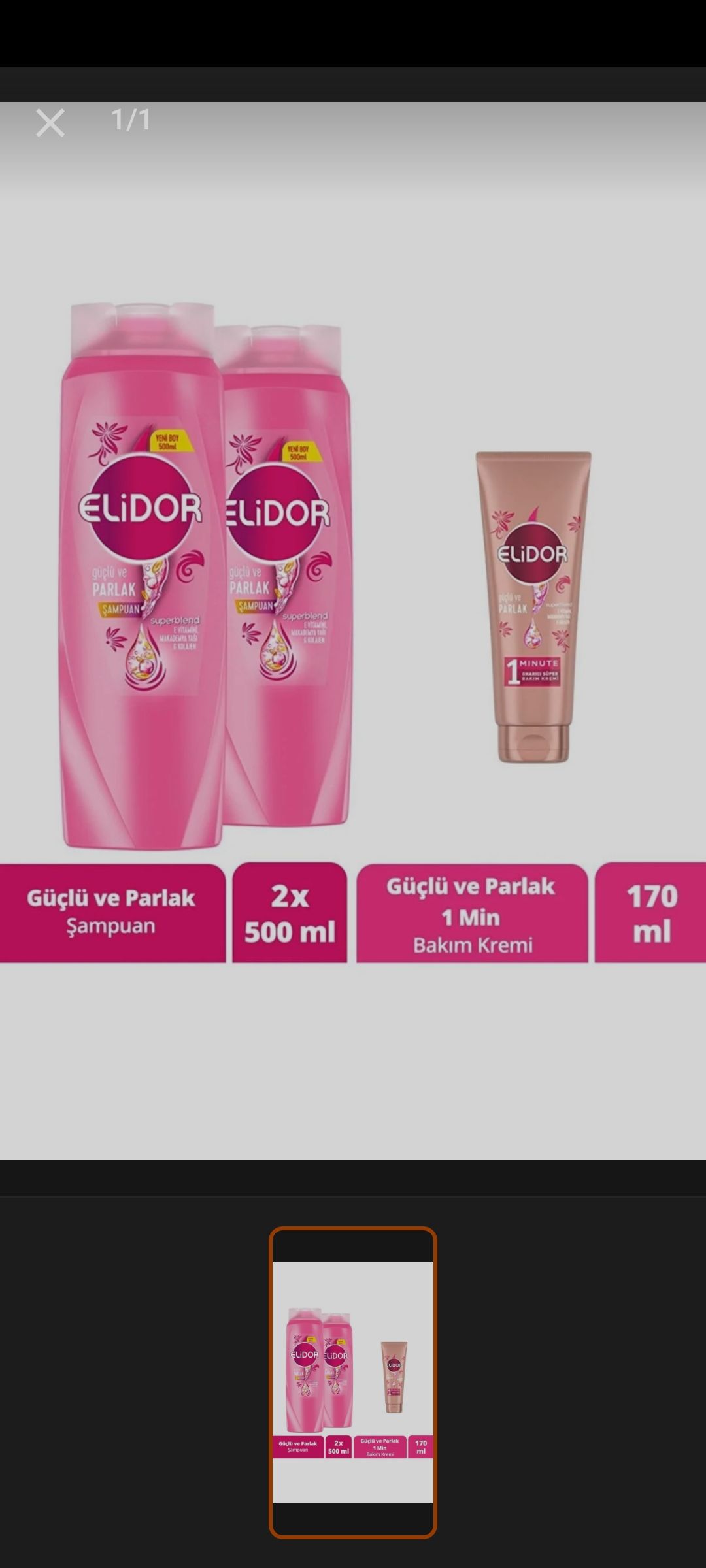The height and width of the screenshot is (1568, 706).
Task: Select the Elidor product thumbnail below
Action: point(353,1382)
